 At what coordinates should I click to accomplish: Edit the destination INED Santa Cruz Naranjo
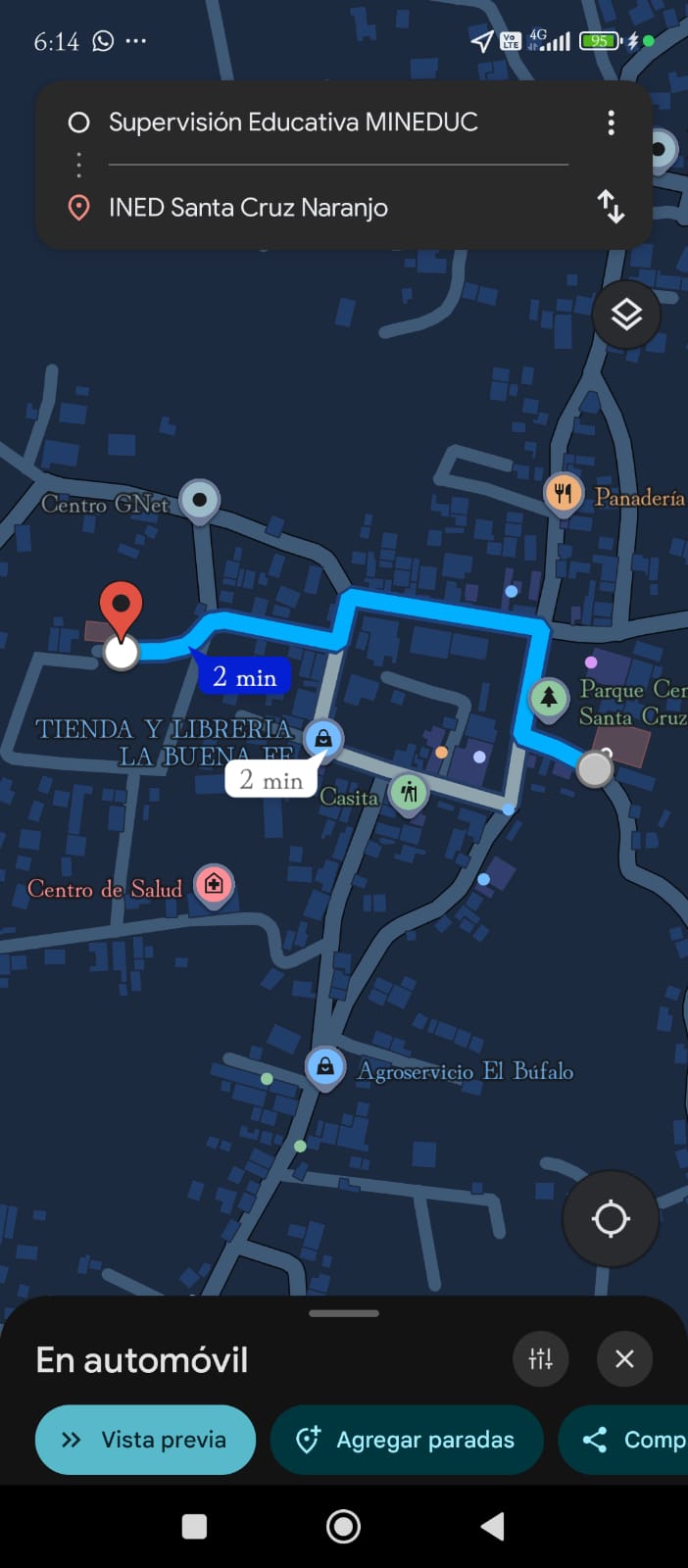point(248,208)
